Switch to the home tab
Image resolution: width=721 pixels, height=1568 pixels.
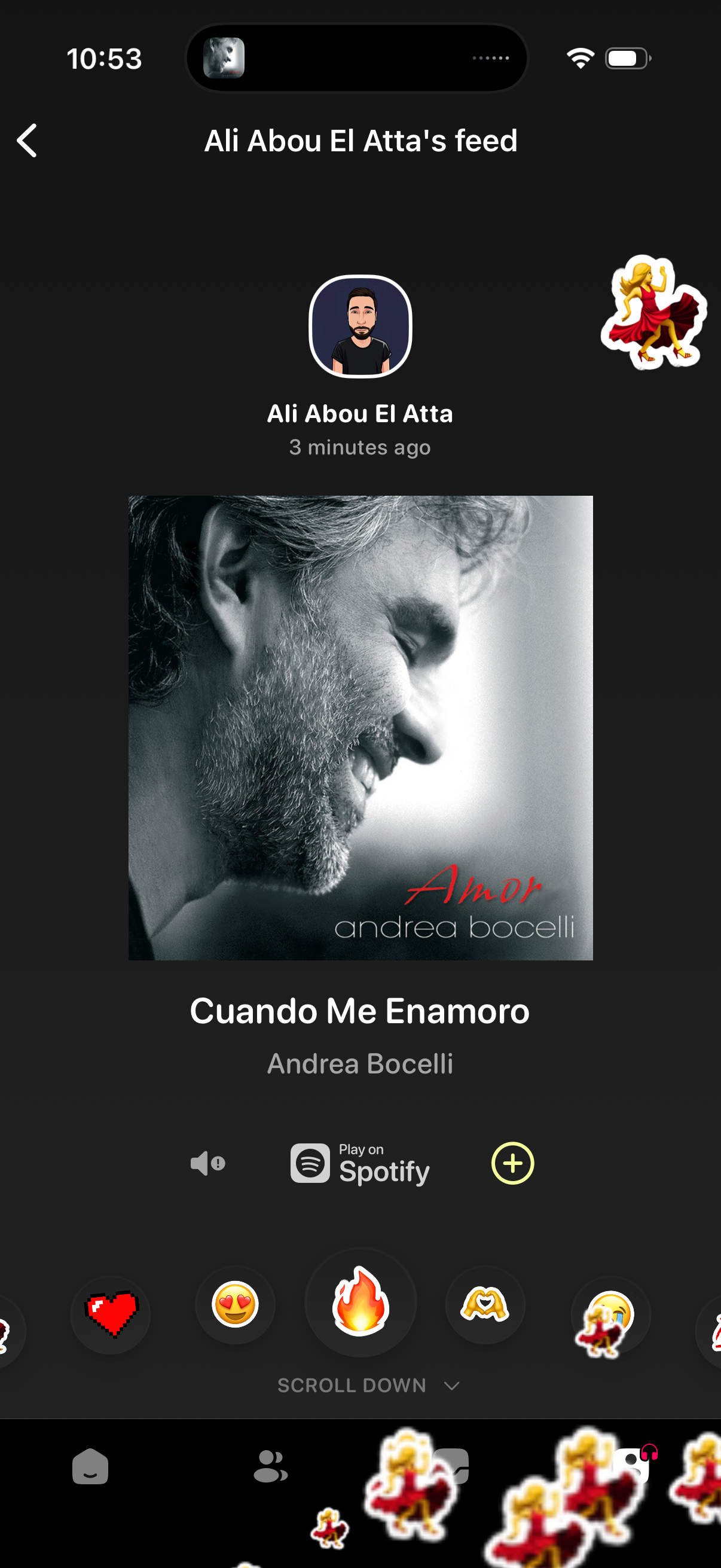[90, 1466]
